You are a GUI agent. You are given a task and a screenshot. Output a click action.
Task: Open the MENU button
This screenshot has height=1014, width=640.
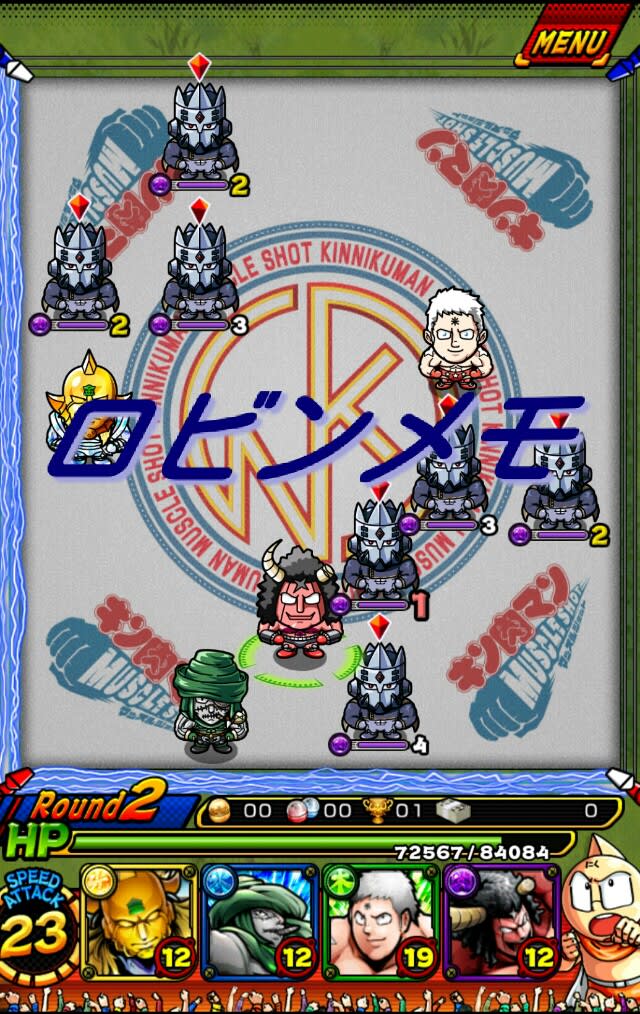(x=570, y=42)
